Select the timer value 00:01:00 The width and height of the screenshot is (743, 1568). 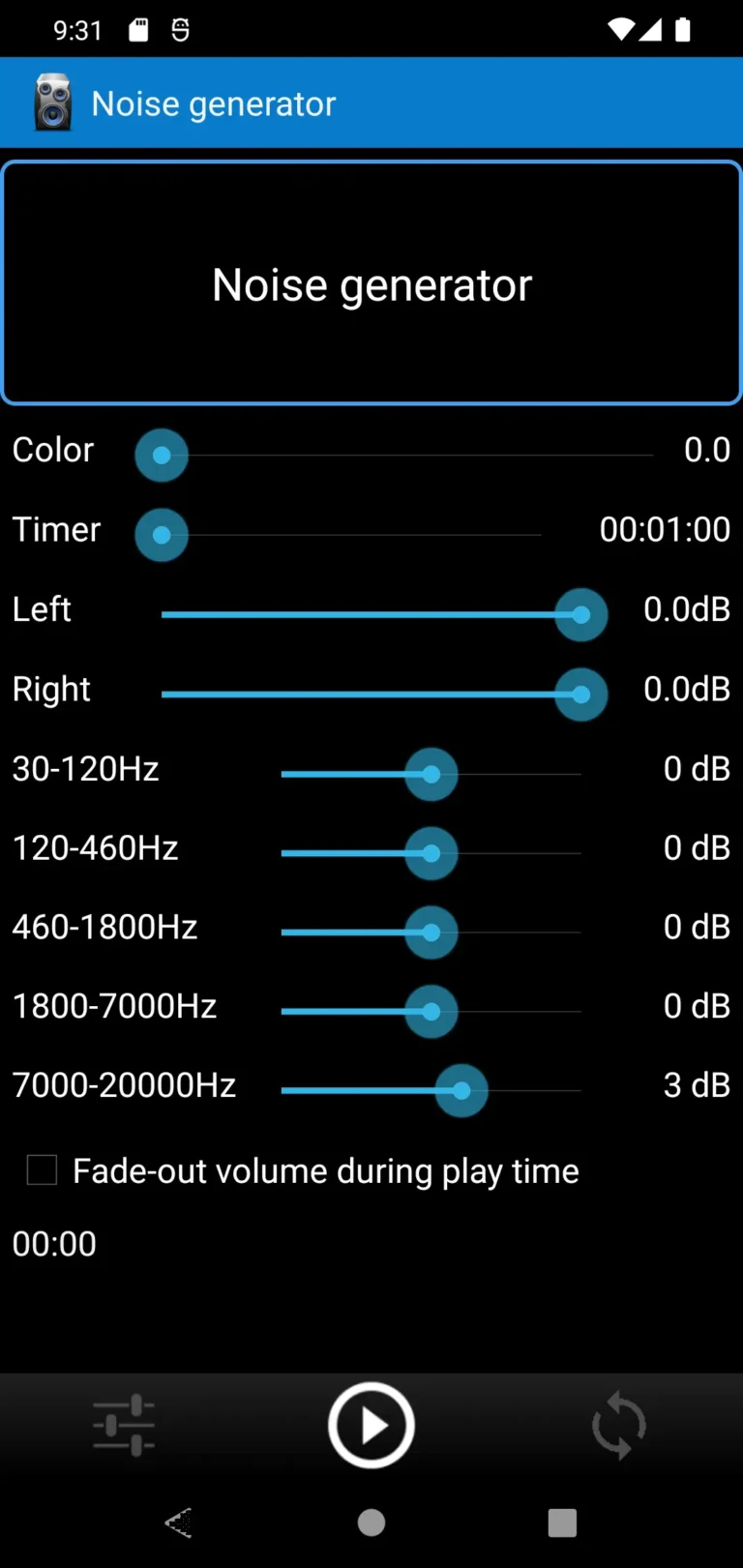coord(665,529)
